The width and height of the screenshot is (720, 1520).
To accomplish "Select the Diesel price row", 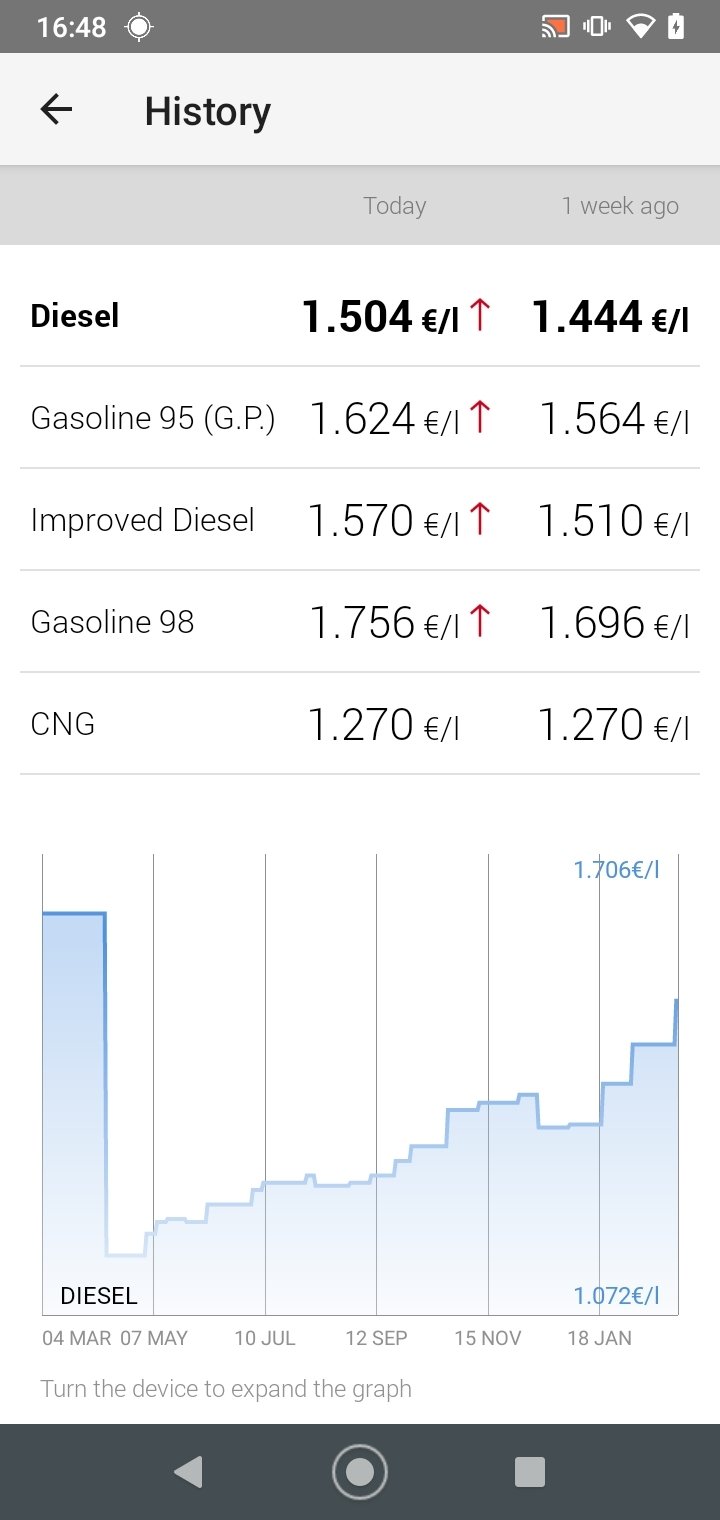I will [360, 316].
